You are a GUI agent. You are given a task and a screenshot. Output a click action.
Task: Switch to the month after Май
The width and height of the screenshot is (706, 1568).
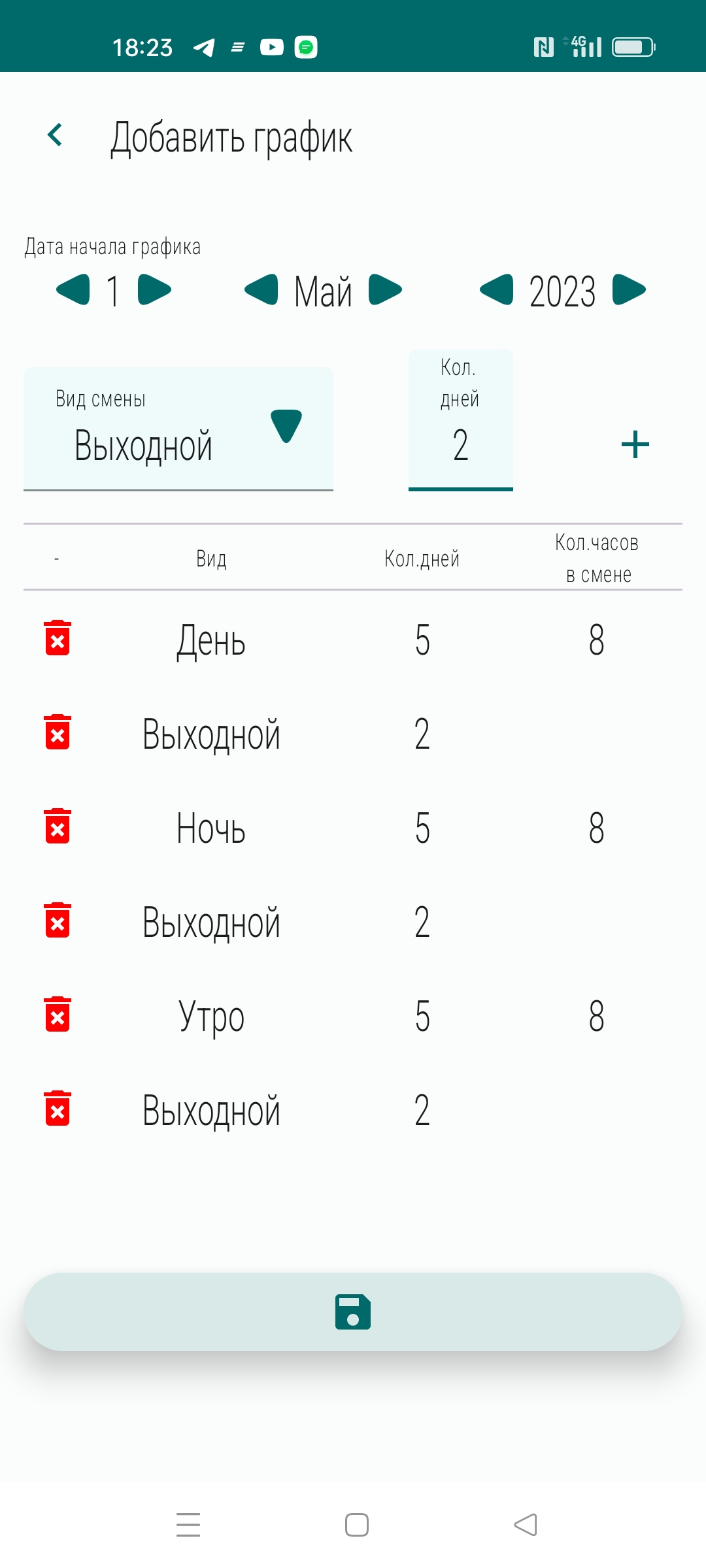385,289
